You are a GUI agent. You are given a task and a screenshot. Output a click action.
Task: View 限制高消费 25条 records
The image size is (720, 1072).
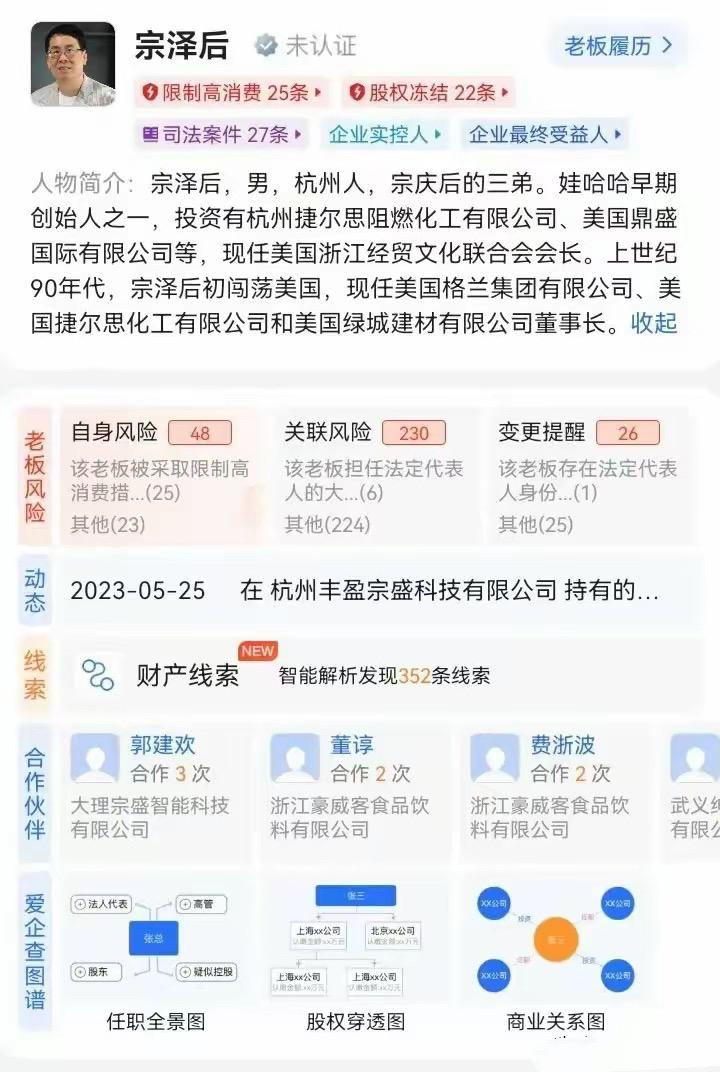pyautogui.click(x=233, y=93)
